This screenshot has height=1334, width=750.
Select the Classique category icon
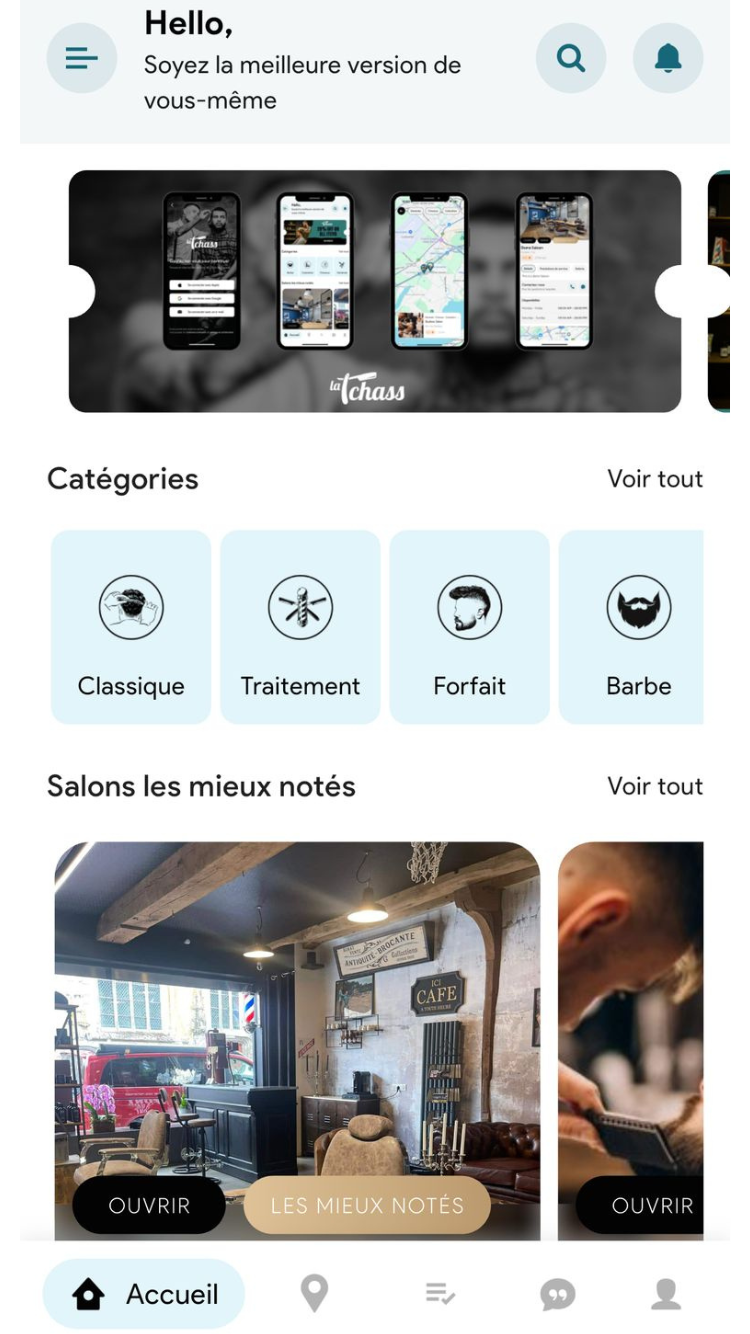(x=130, y=606)
